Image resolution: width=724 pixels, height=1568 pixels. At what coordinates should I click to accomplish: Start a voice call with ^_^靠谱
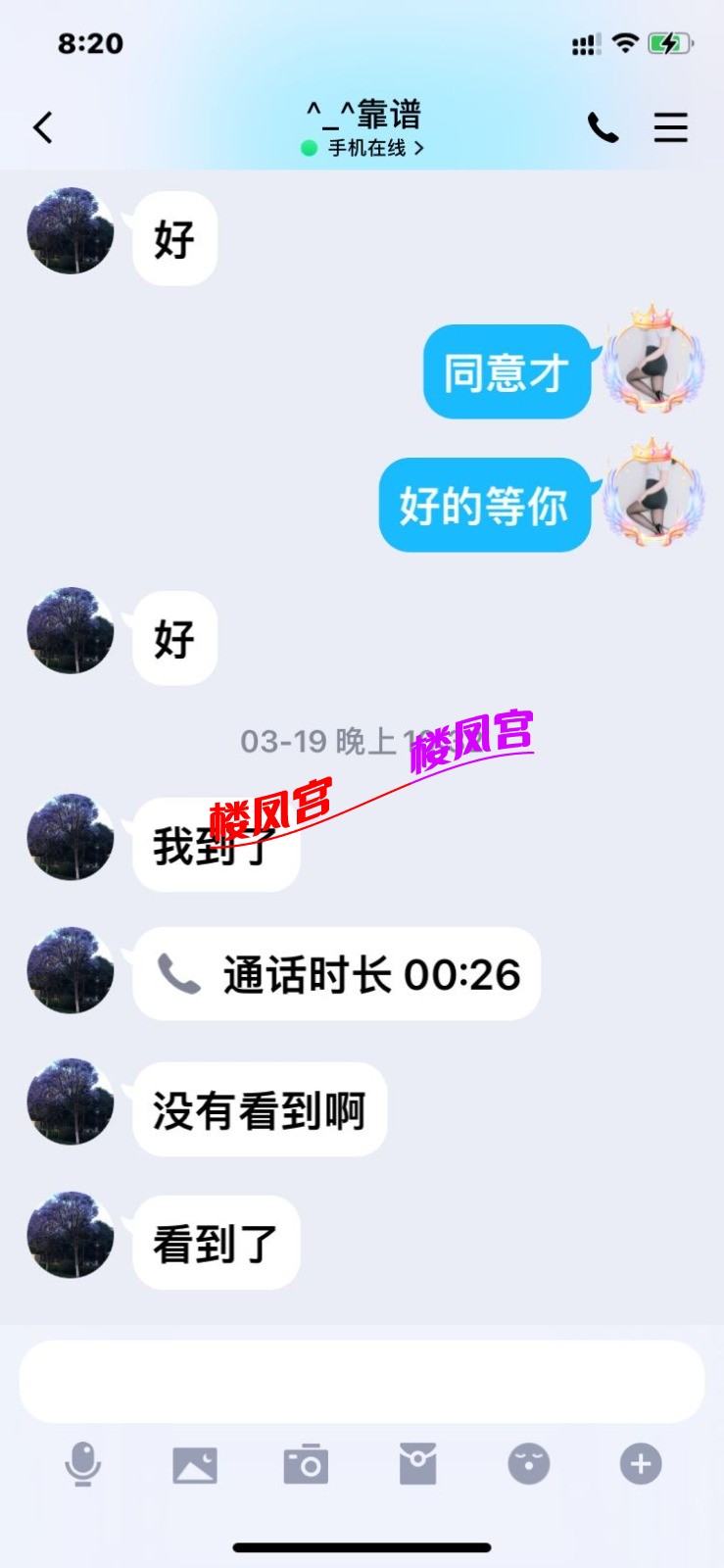[x=603, y=127]
